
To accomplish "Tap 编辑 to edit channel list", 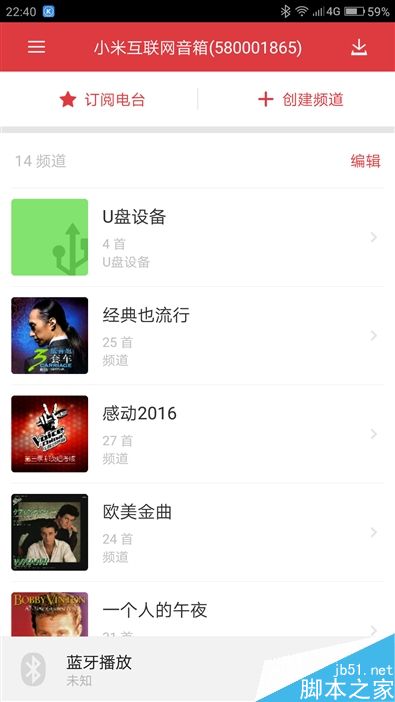I will [365, 161].
